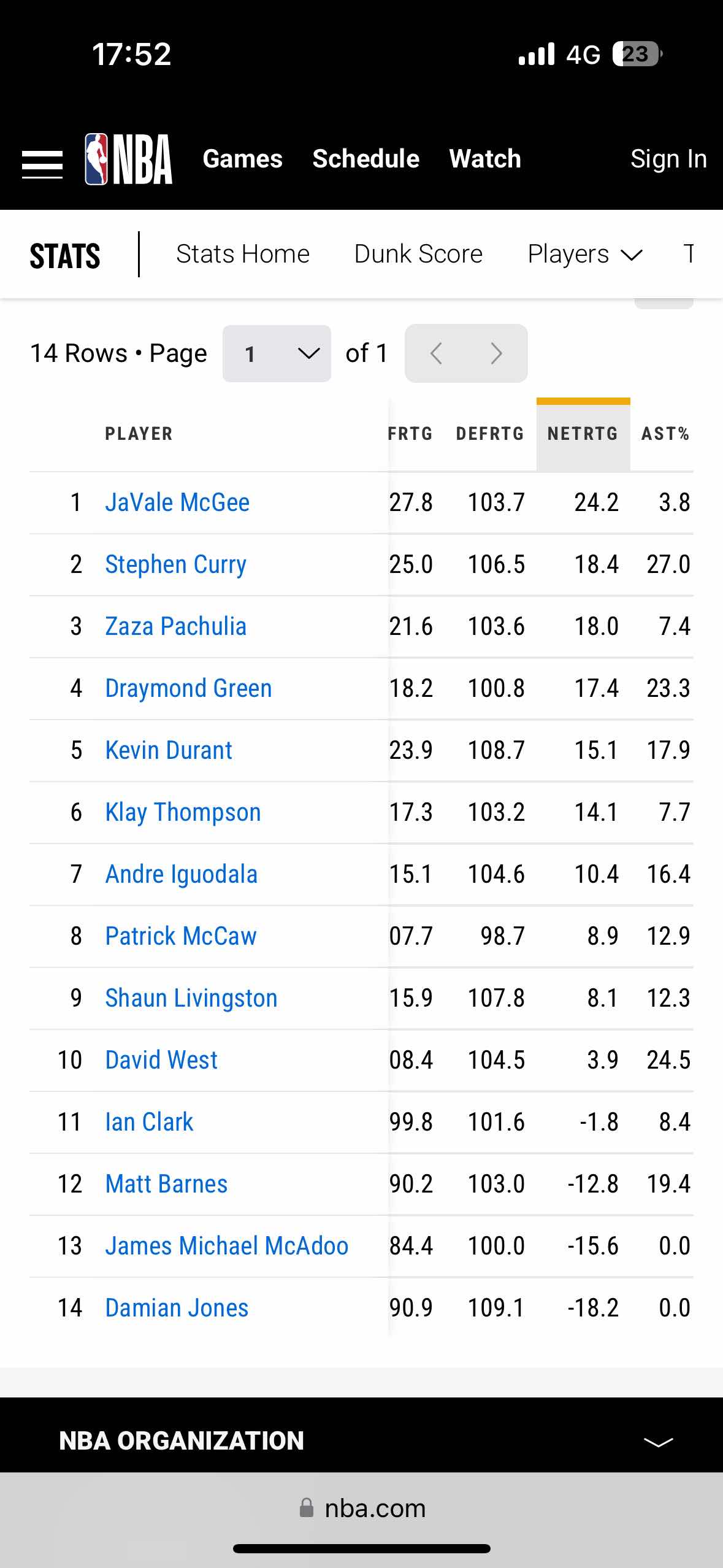
Task: Expand the Players dropdown
Action: (x=585, y=254)
